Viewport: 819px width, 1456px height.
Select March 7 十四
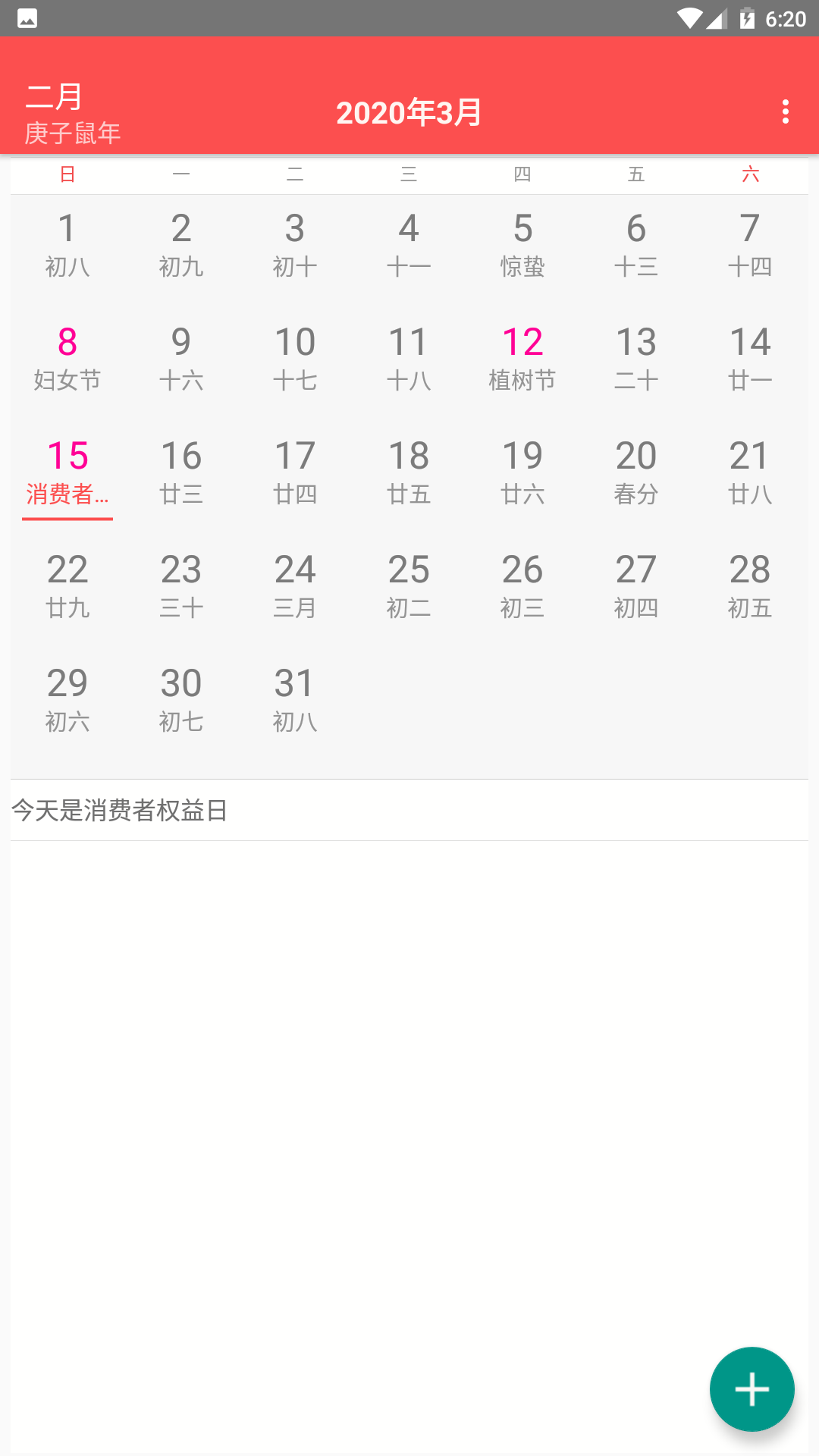click(x=750, y=244)
